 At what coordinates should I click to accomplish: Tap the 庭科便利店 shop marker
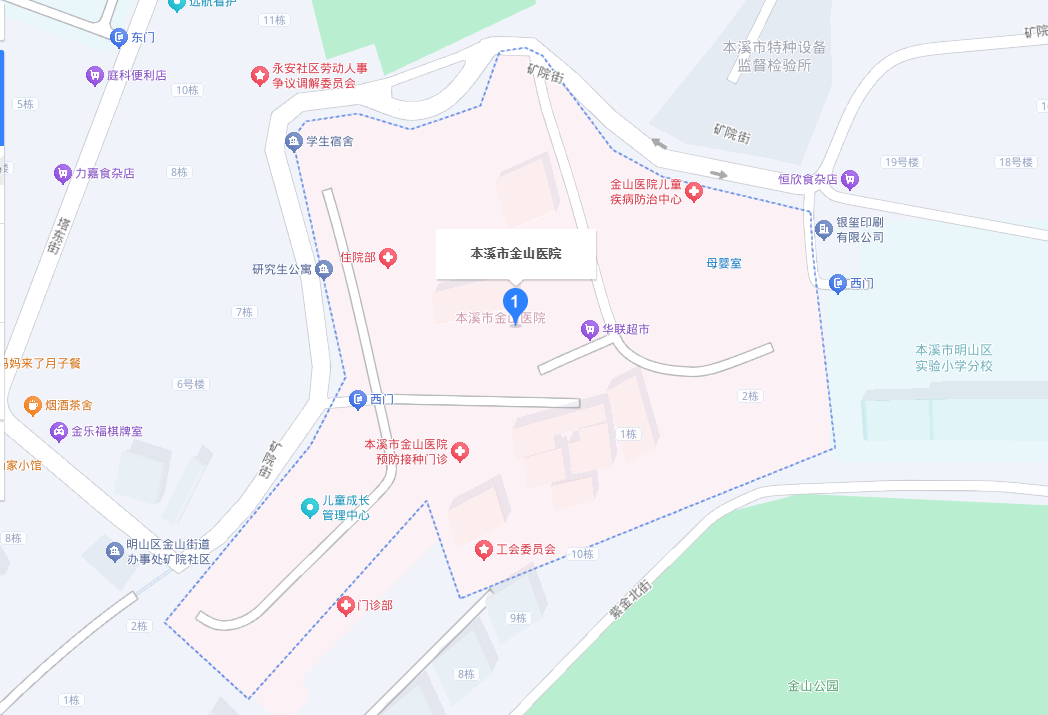click(95, 75)
